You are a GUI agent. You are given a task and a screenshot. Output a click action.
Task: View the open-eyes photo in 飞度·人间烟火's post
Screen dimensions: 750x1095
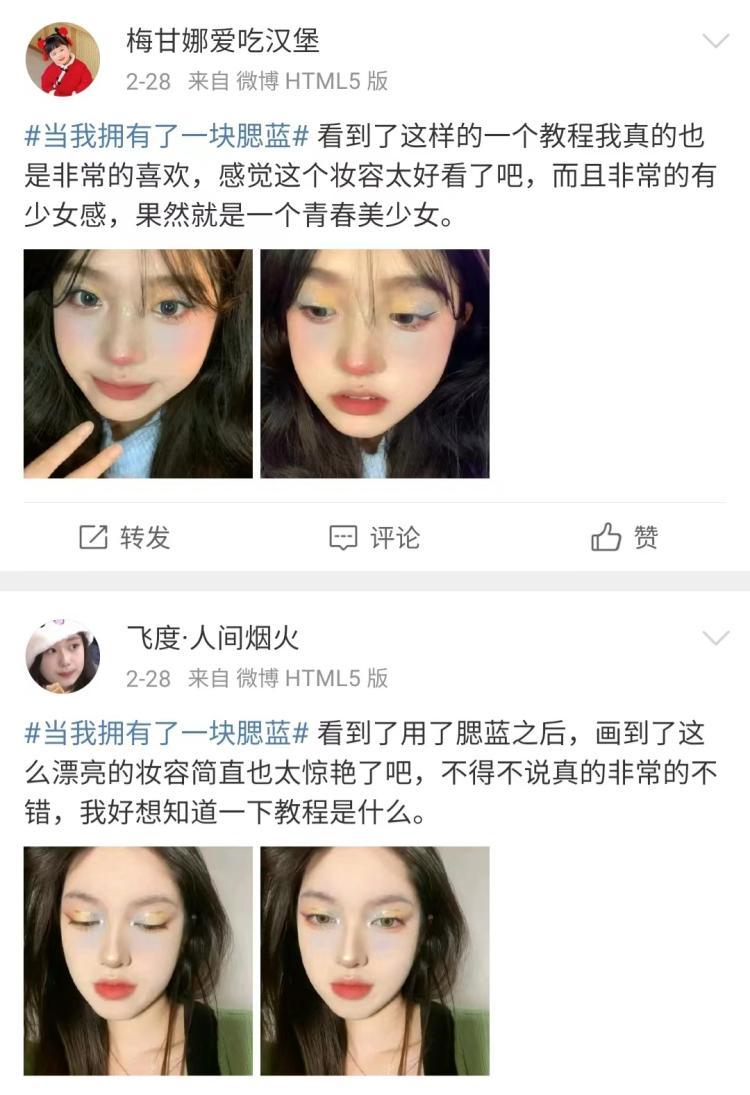[375, 960]
